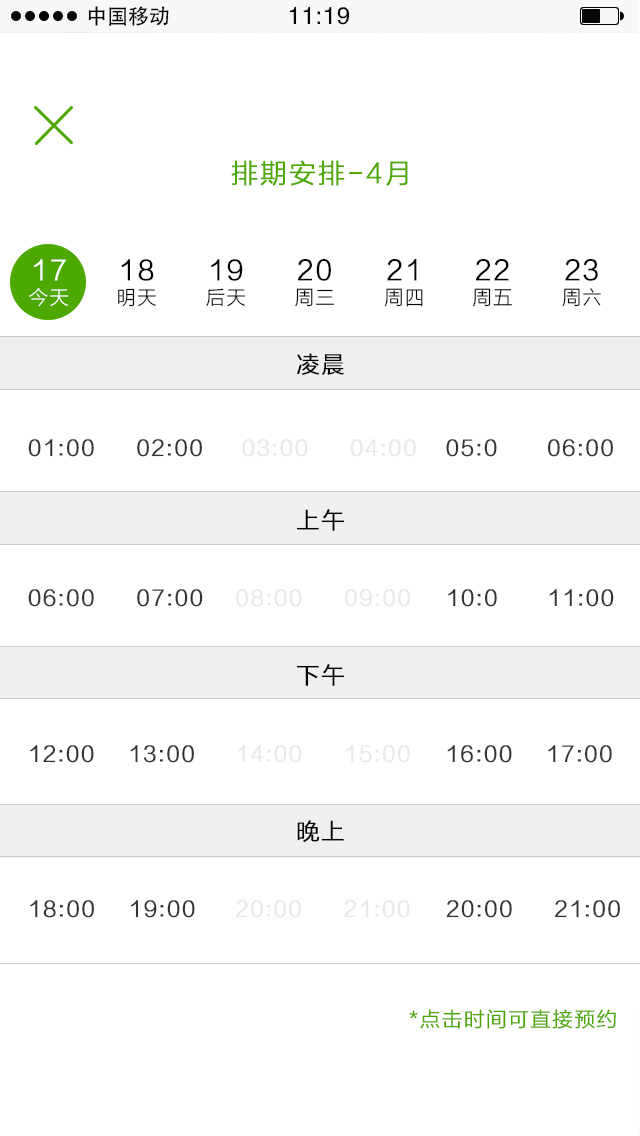Select today's date 17 今天
Viewport: 640px width, 1136px height.
click(x=48, y=282)
